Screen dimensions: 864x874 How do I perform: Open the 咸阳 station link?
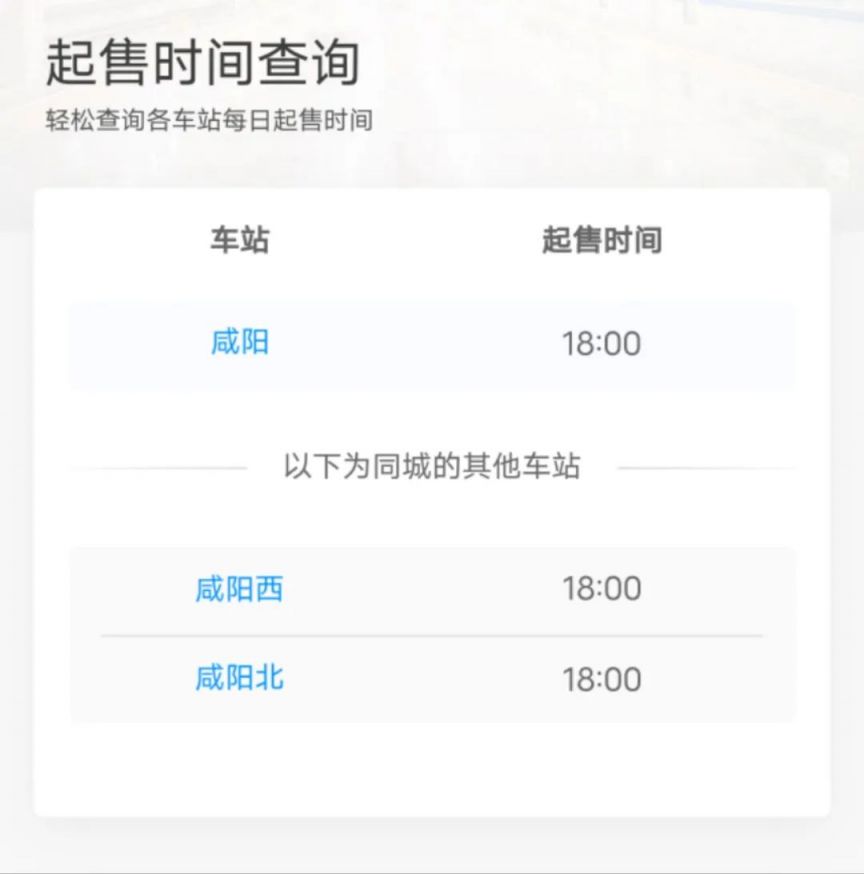241,343
